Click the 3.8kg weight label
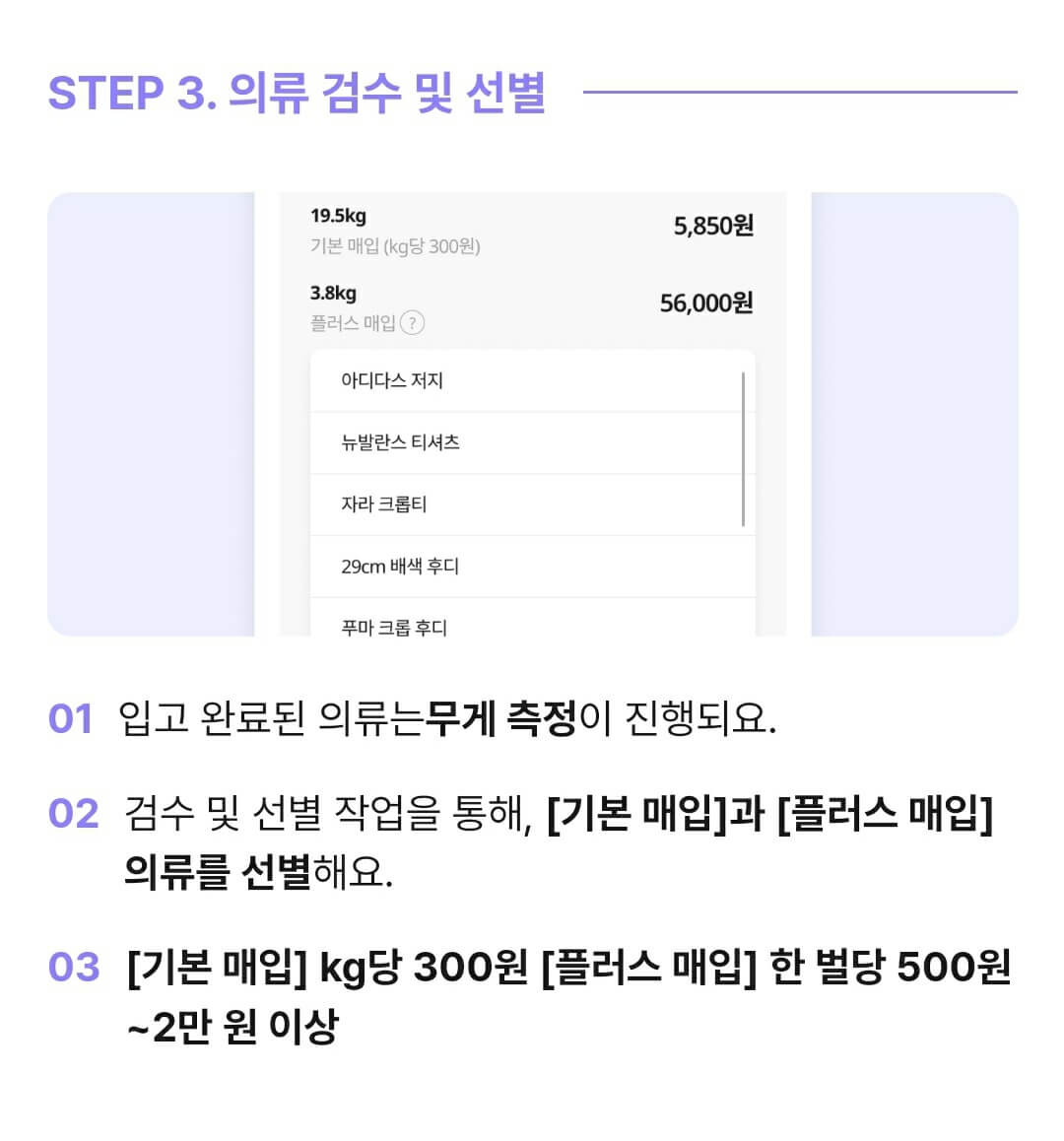Image resolution: width=1064 pixels, height=1141 pixels. point(333,294)
